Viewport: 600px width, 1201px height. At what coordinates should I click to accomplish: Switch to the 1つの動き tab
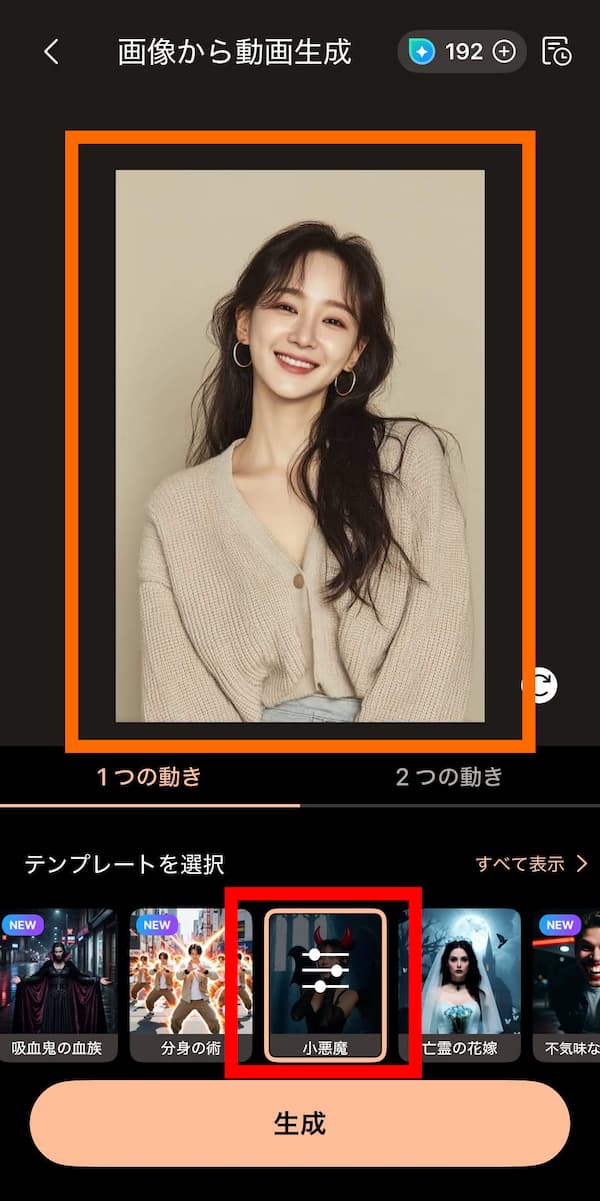149,776
